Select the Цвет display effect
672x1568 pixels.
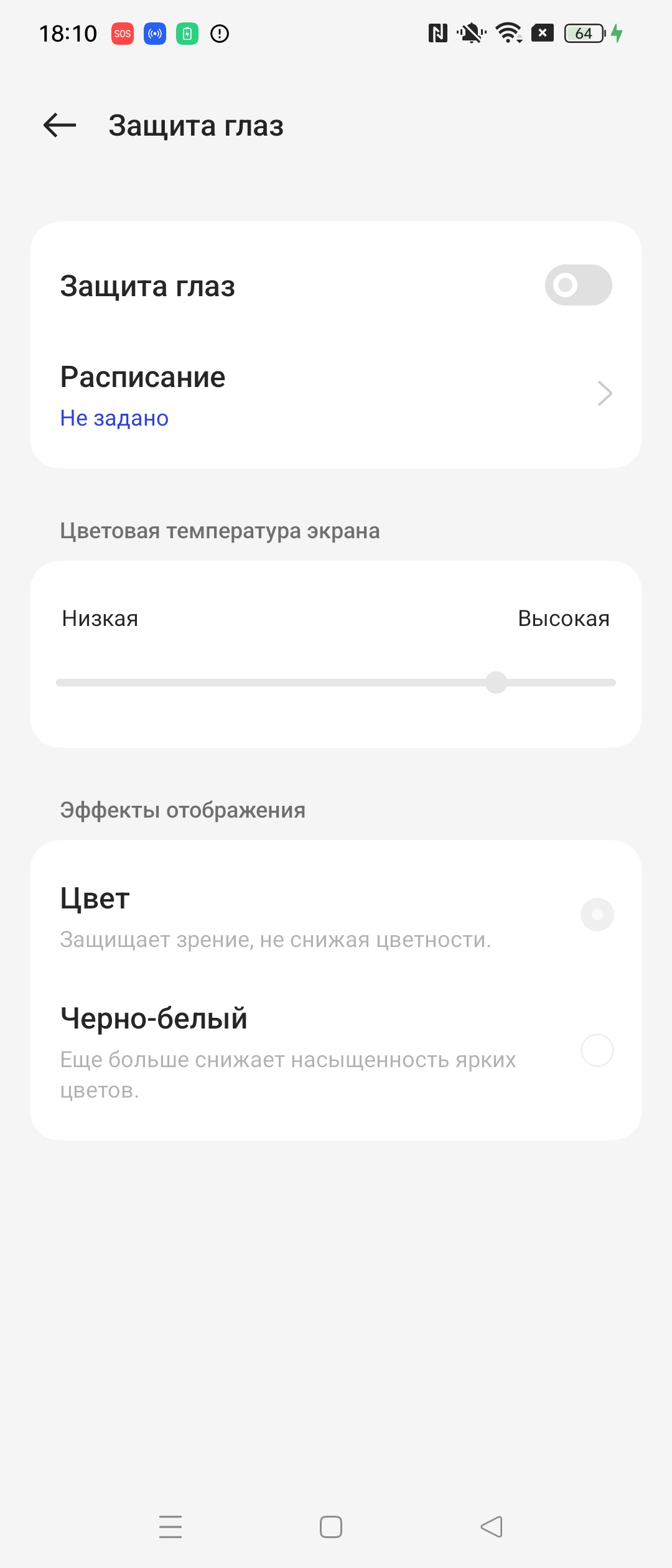pos(597,915)
